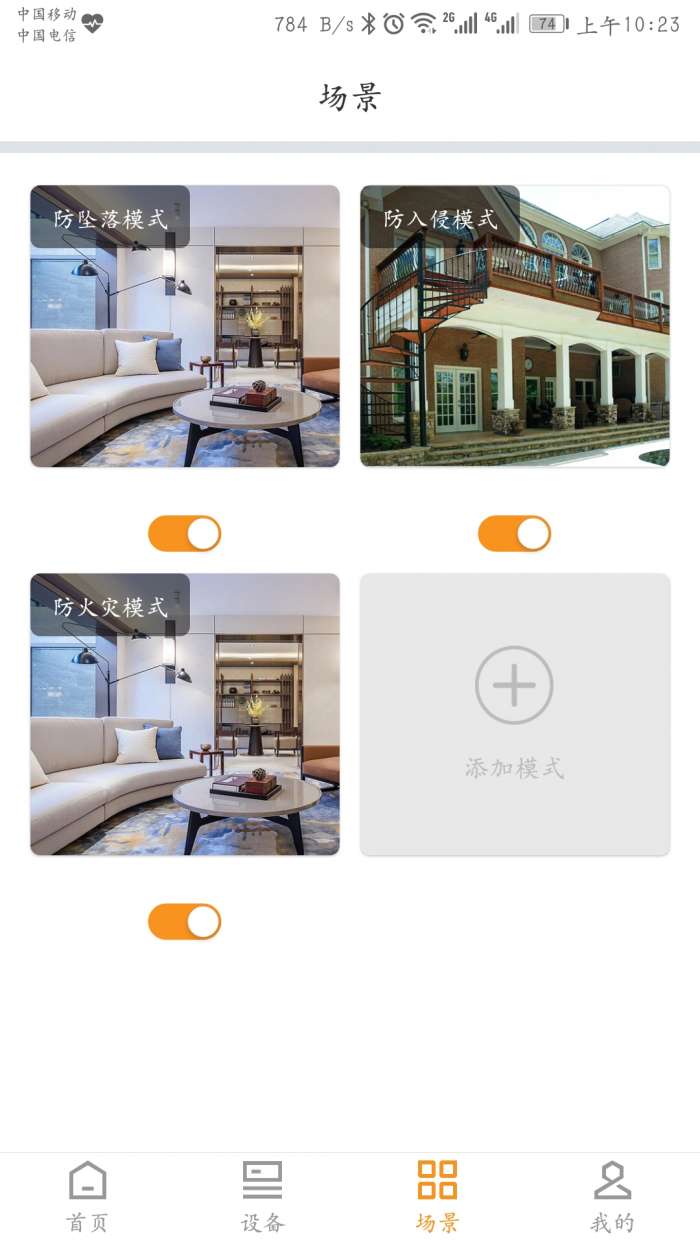Open the 防入侵模式 scene card
Viewport: 700px width, 1244px height.
click(515, 326)
